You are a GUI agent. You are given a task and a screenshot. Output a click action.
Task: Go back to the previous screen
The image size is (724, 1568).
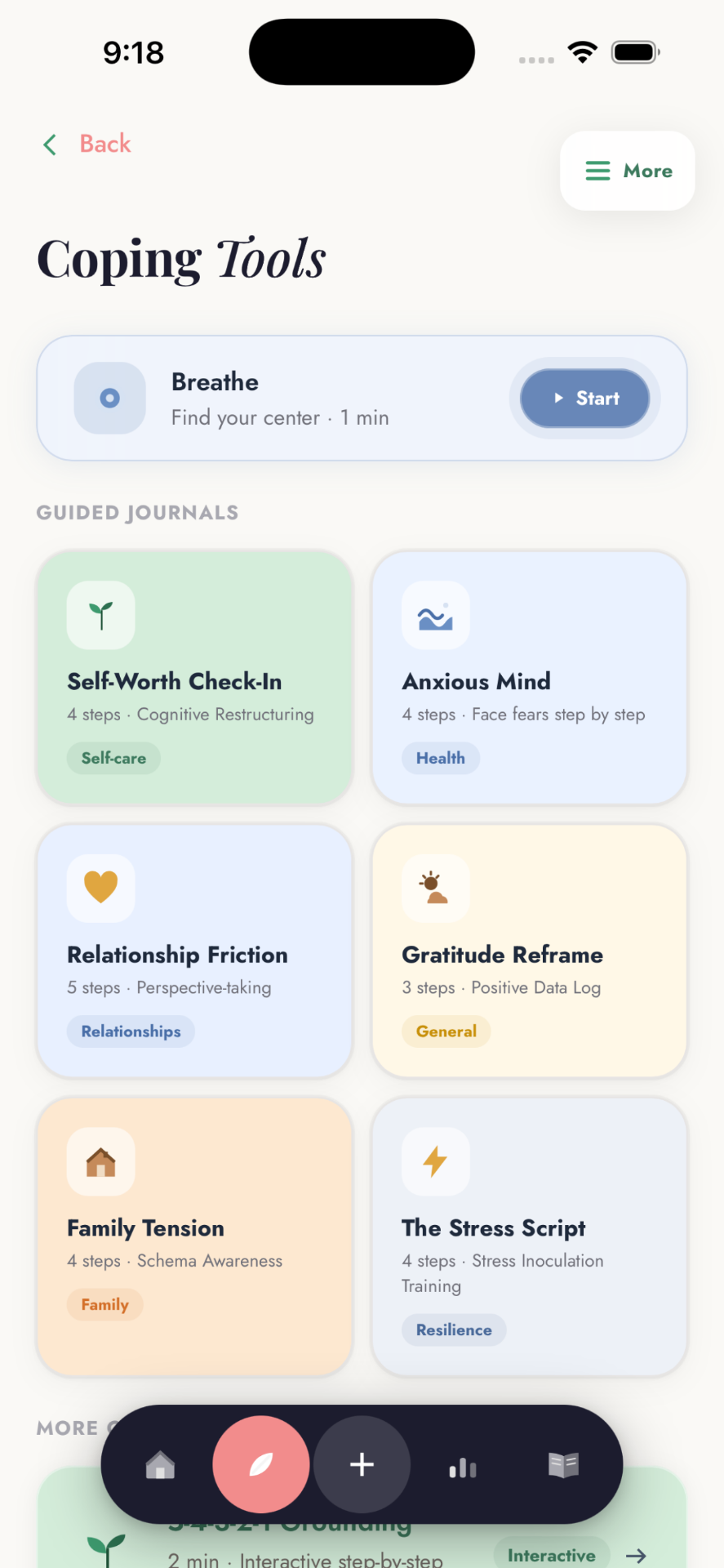coord(87,145)
